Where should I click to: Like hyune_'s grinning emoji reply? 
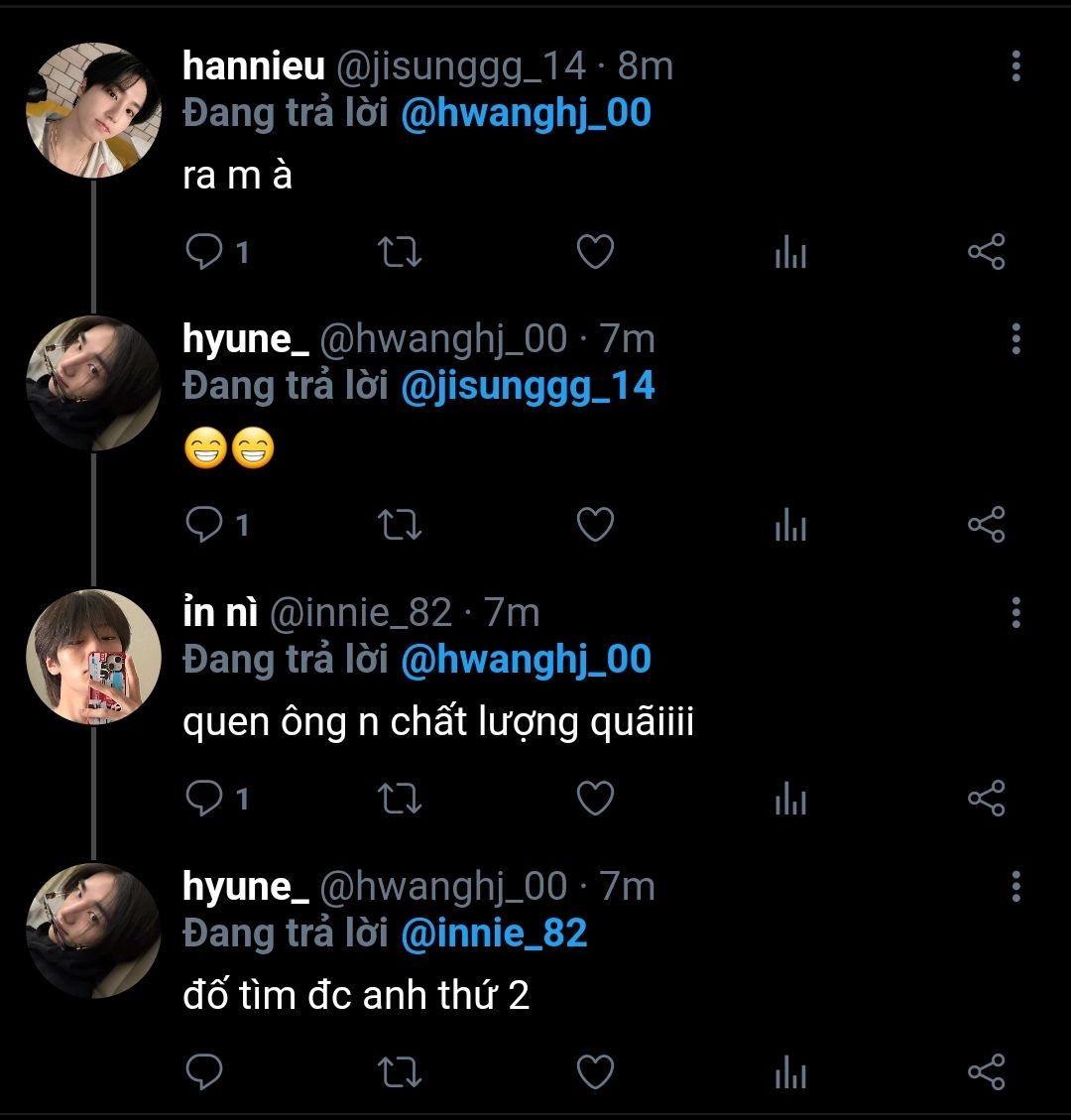pyautogui.click(x=595, y=525)
